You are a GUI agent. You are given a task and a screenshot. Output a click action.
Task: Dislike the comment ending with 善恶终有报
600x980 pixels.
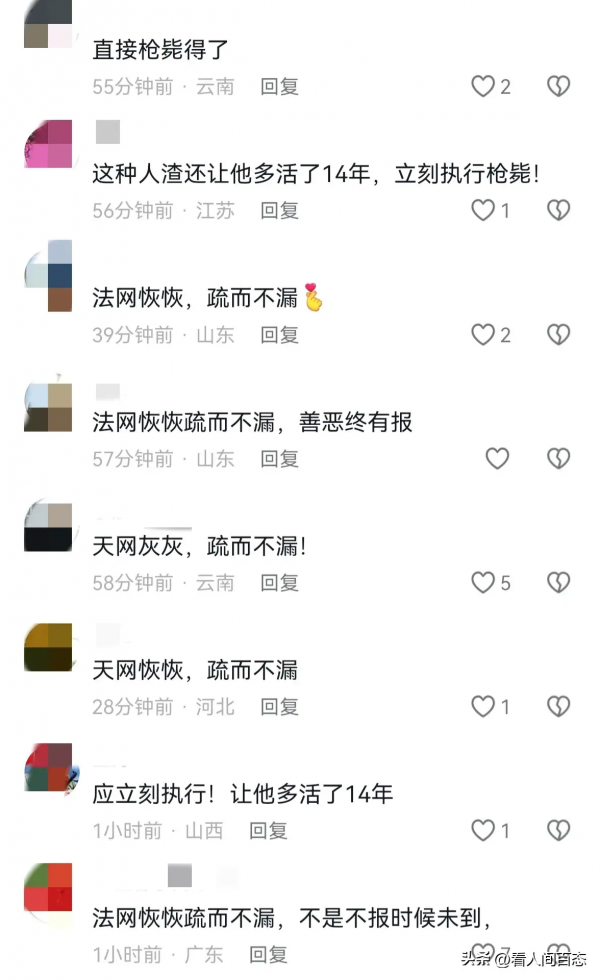pyautogui.click(x=558, y=458)
